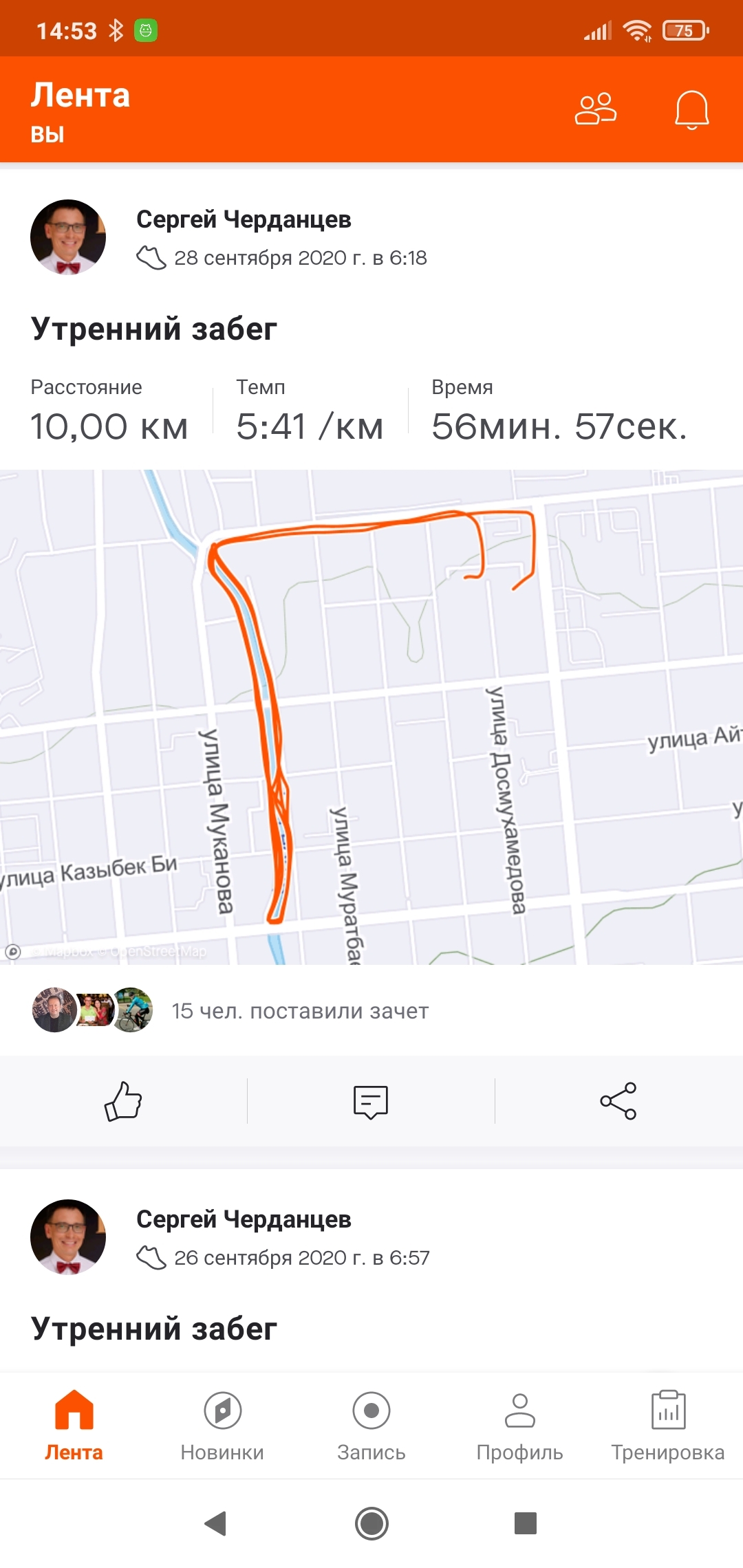Screen dimensions: 743x1568
Task: Switch to the Лента tab
Action: (74, 1425)
